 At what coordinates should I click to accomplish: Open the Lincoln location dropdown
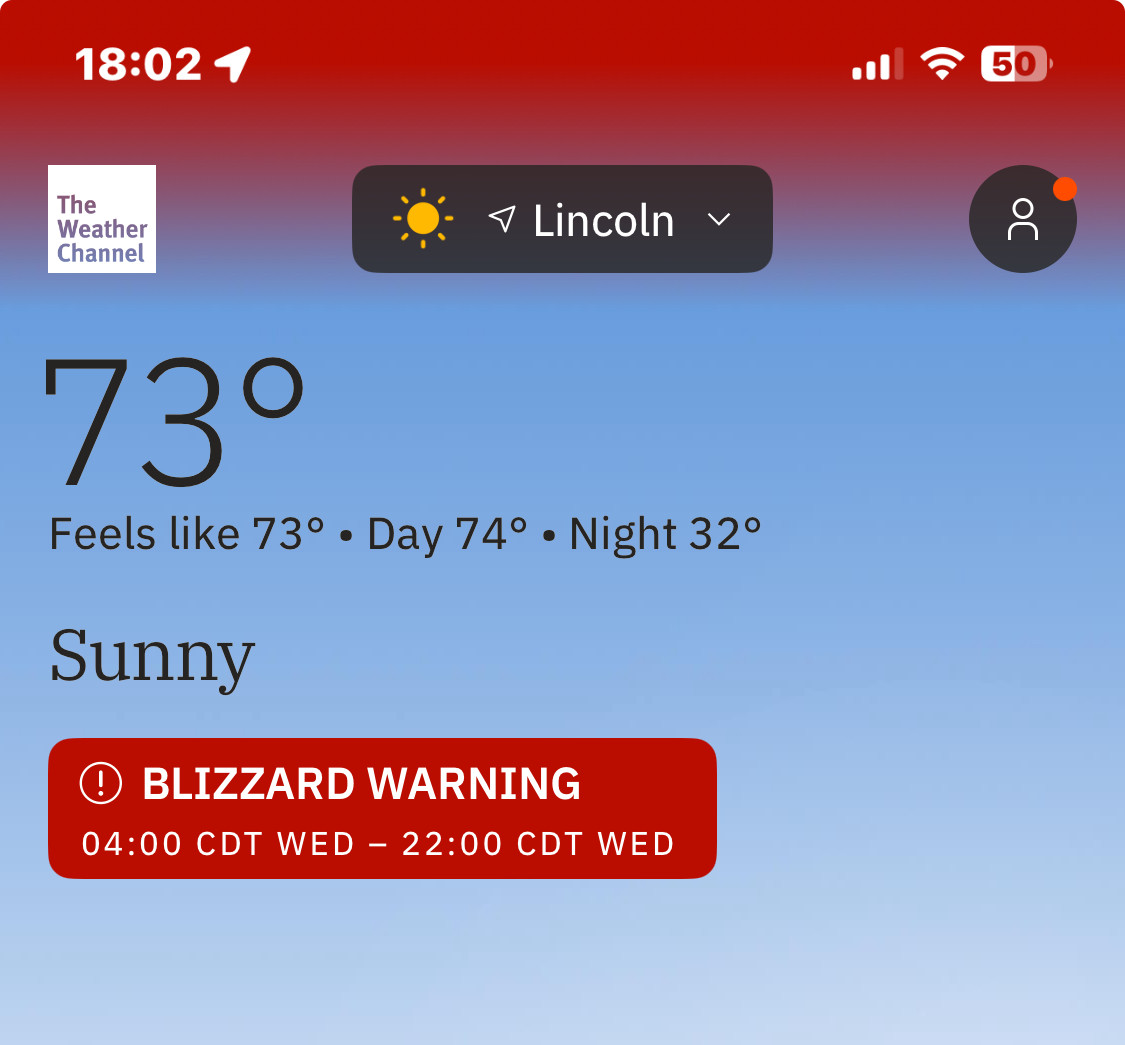pyautogui.click(x=562, y=219)
